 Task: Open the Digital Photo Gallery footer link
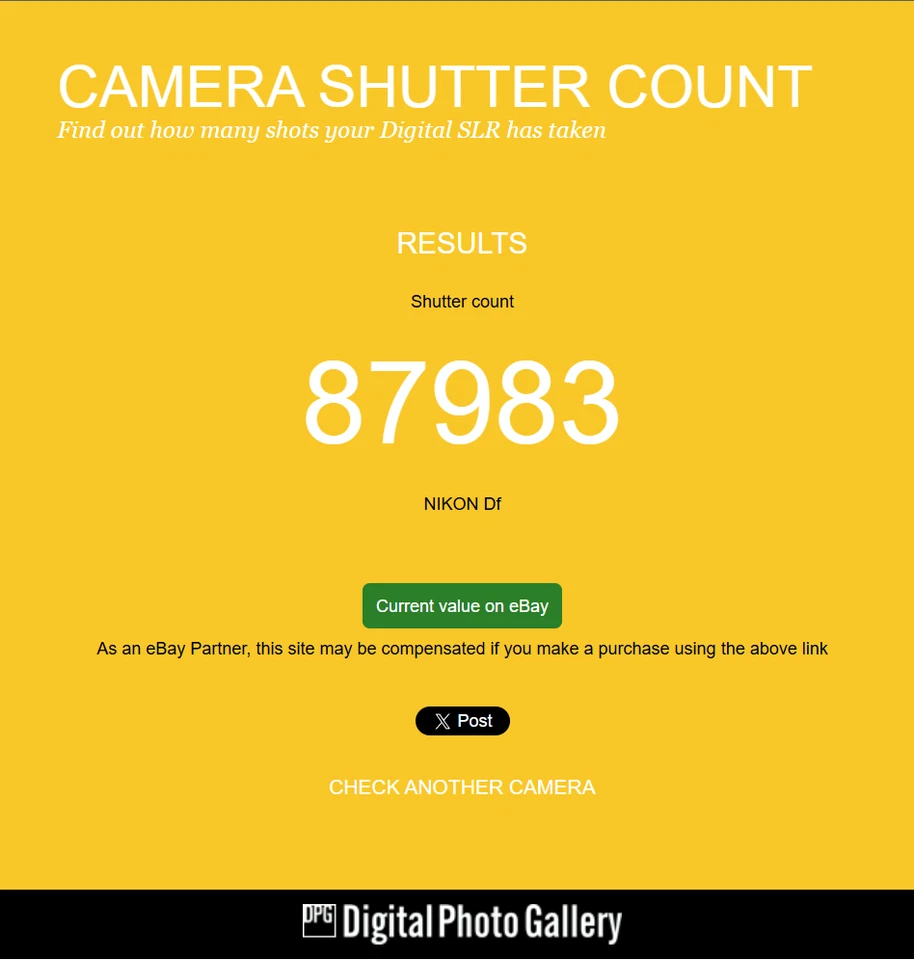(x=462, y=923)
